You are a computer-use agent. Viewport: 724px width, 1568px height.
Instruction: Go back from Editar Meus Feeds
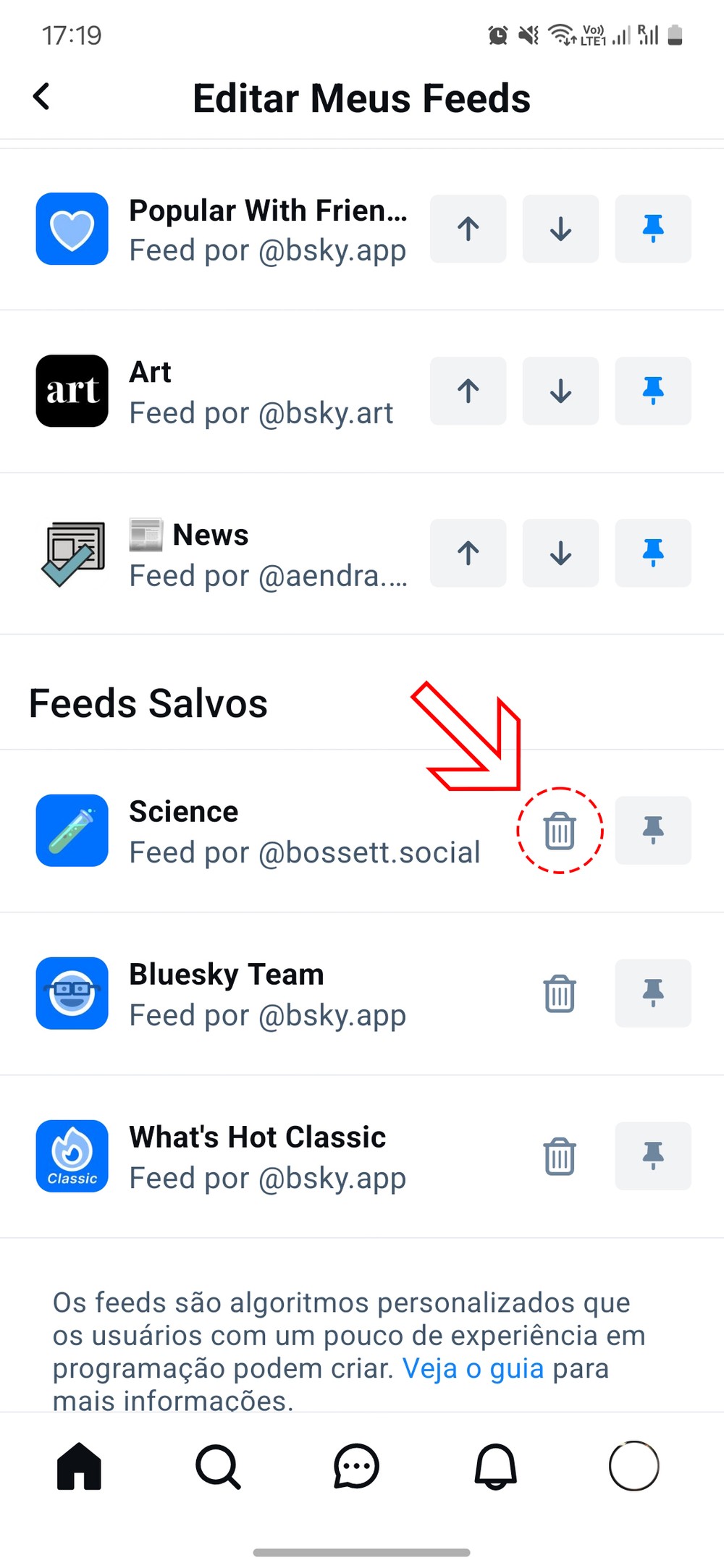click(41, 96)
